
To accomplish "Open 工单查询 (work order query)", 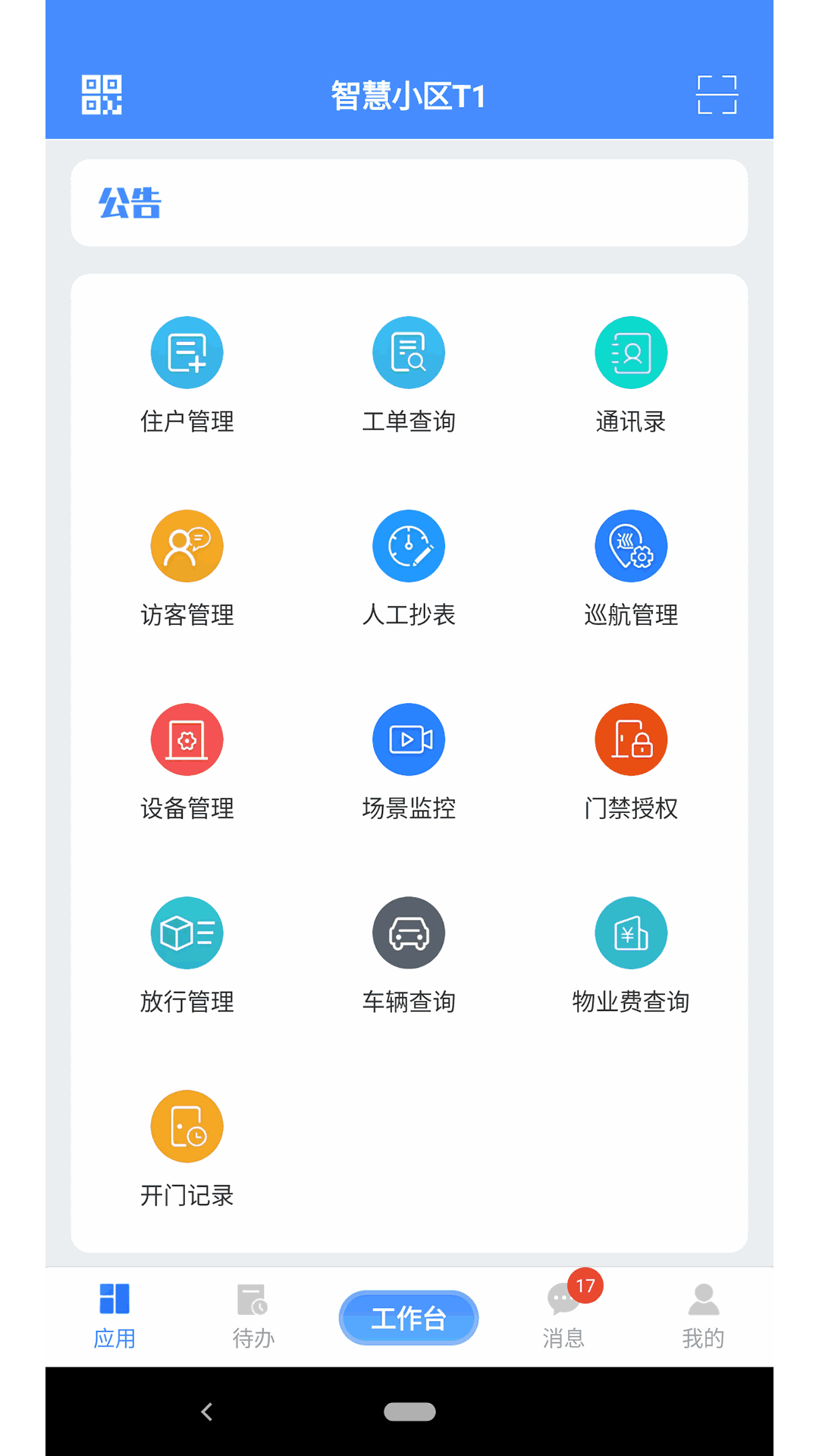I will [x=408, y=374].
